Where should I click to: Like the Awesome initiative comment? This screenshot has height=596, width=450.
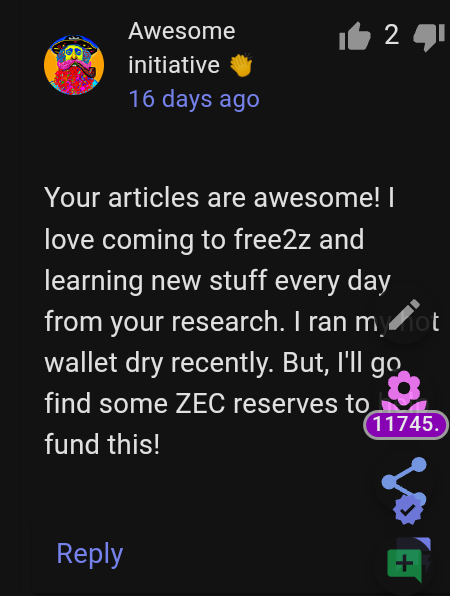click(x=355, y=36)
